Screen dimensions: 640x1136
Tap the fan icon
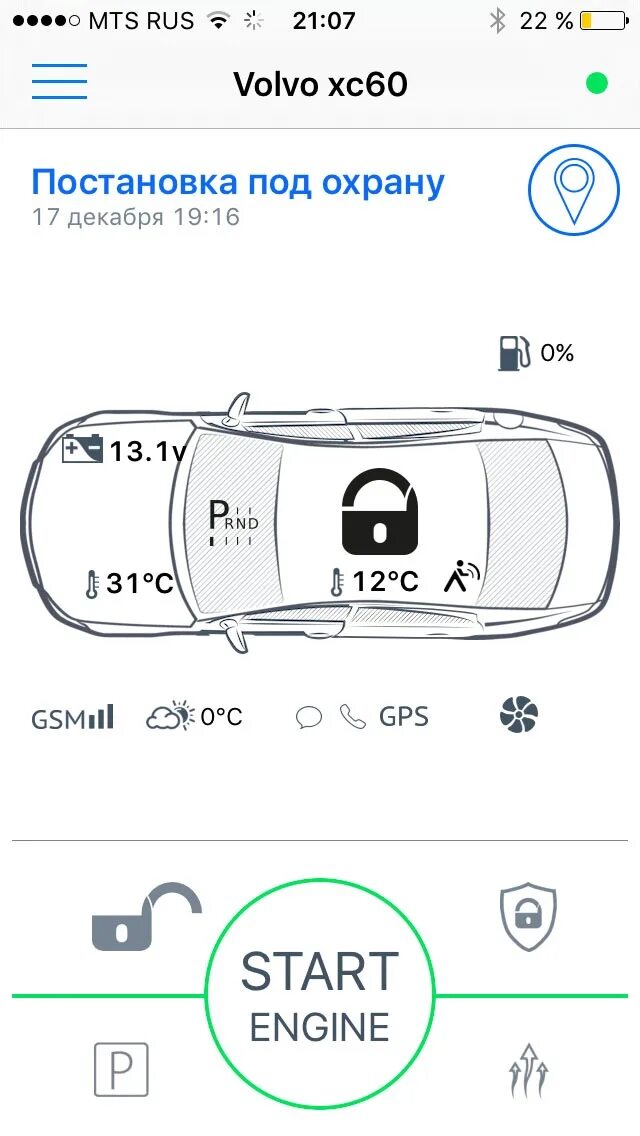pos(519,716)
